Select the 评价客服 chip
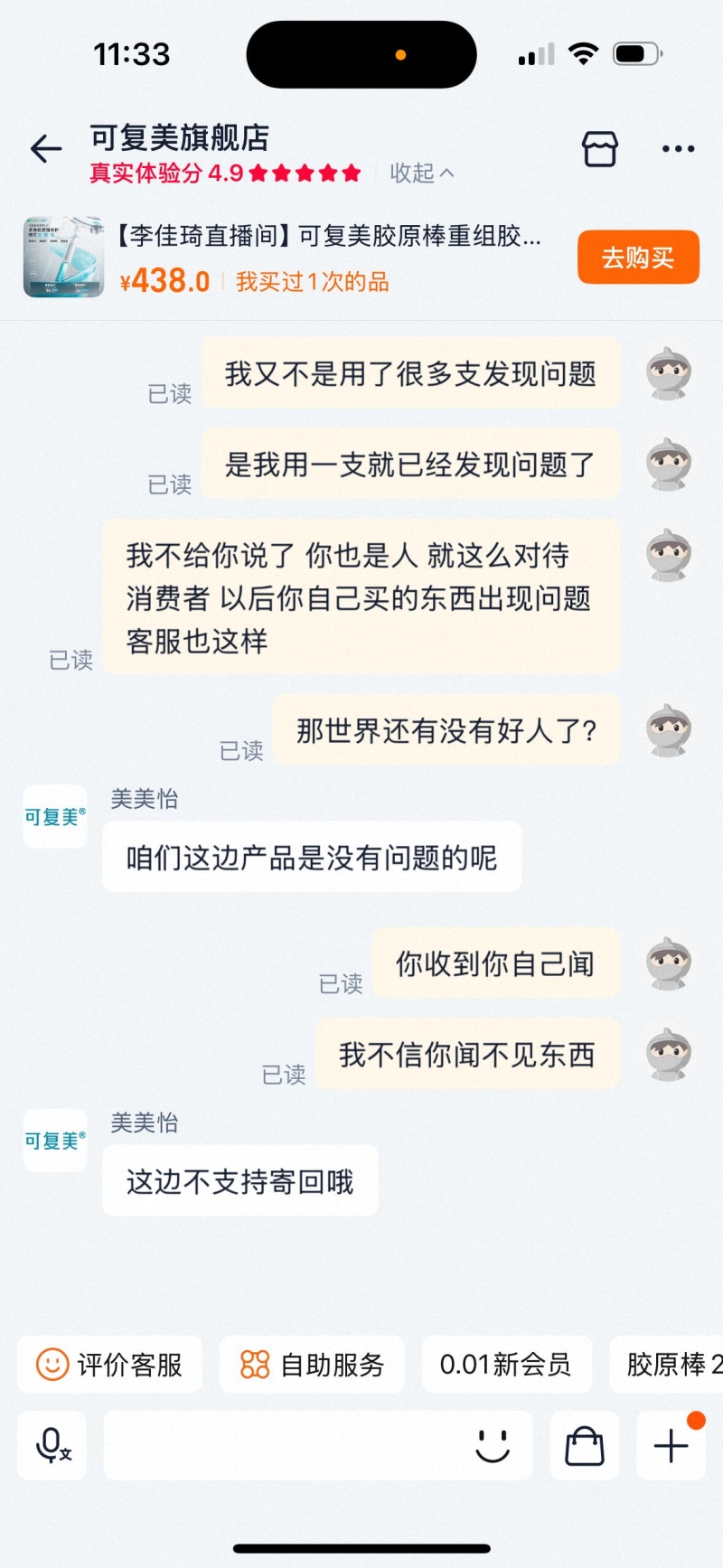The height and width of the screenshot is (1568, 723). (x=109, y=1364)
